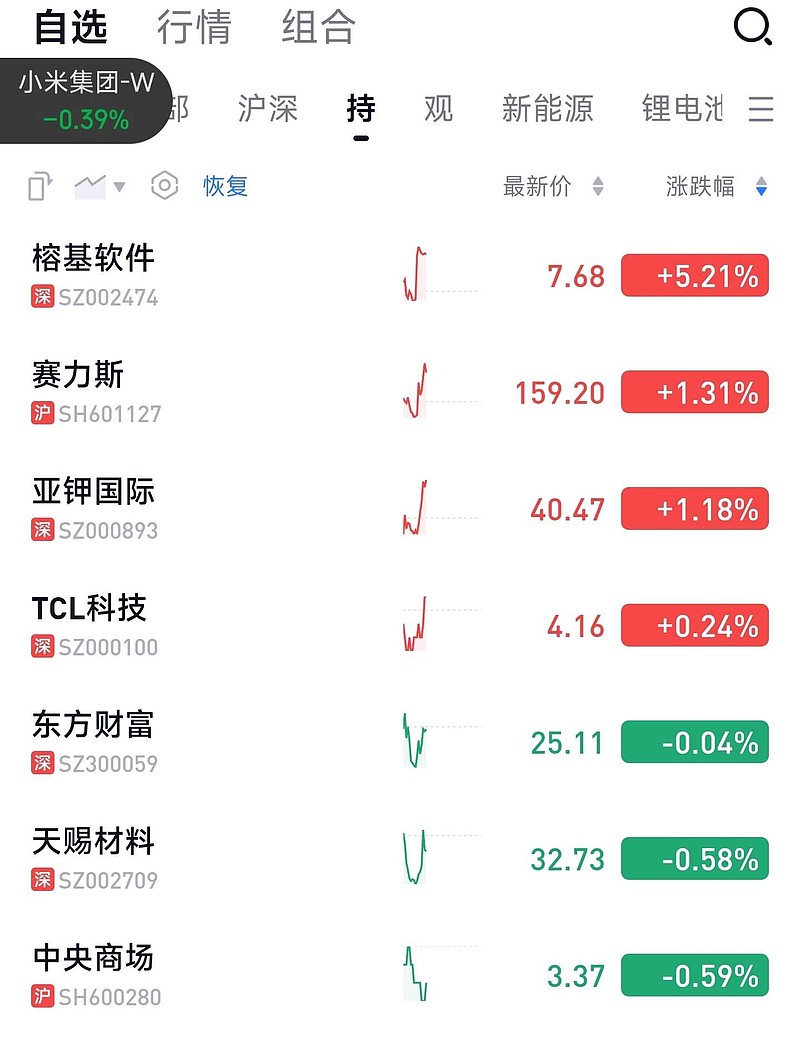Tap the red trend sparkline of 赛力斯
800x1037 pixels.
click(413, 392)
